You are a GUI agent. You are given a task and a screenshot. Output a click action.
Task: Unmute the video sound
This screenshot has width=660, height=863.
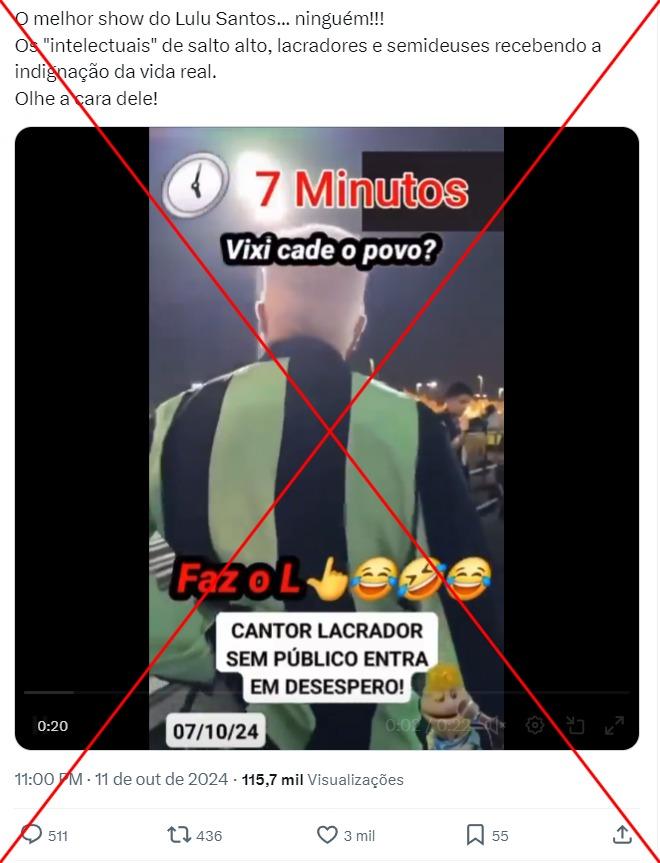point(493,726)
